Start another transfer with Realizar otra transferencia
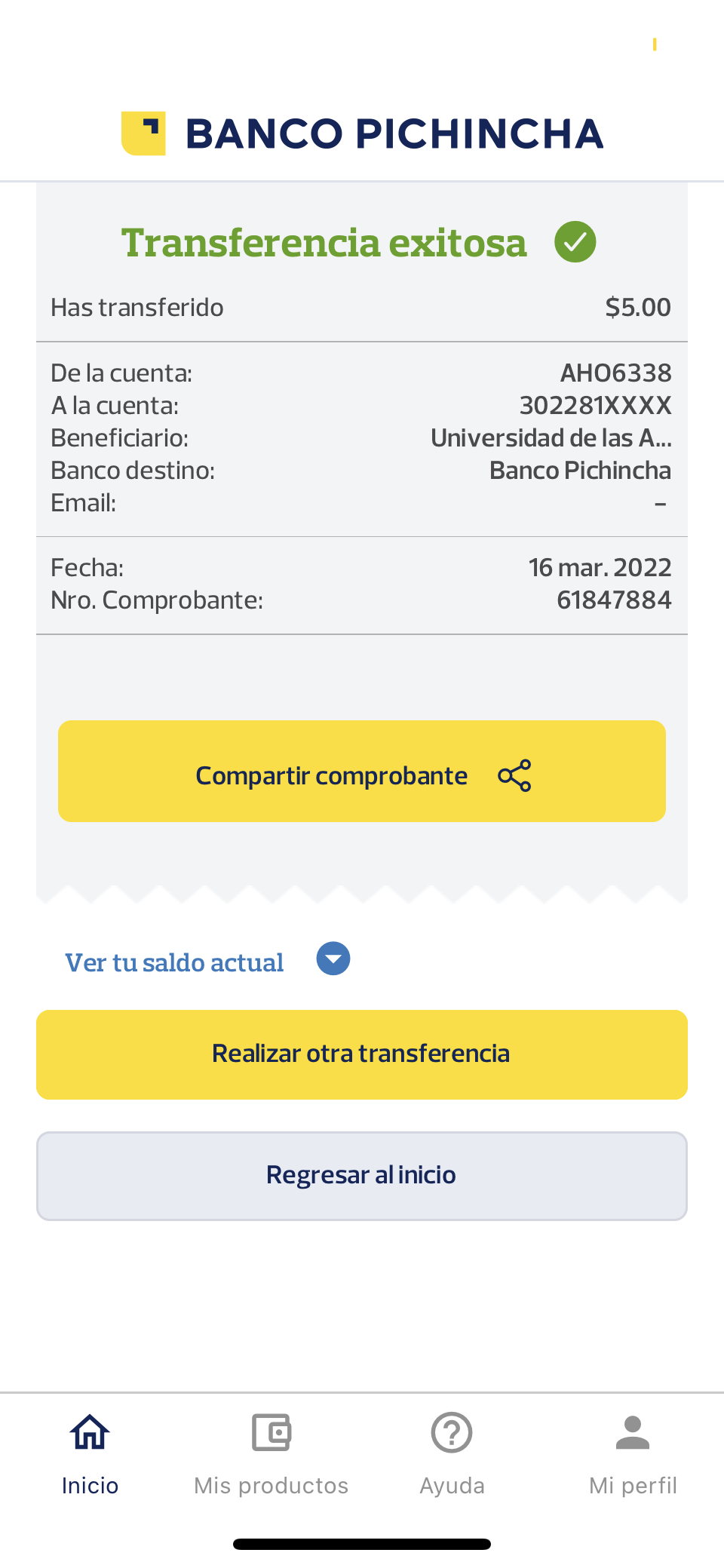This screenshot has height=1568, width=724. point(362,1054)
